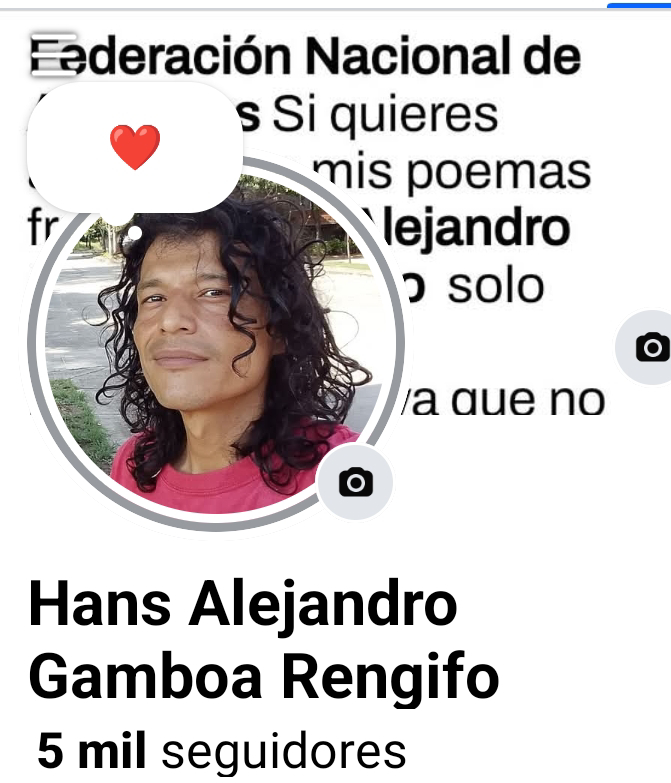Screen dimensions: 671x783
Task: Edit the cover photo with the camera icon
Action: (x=651, y=347)
